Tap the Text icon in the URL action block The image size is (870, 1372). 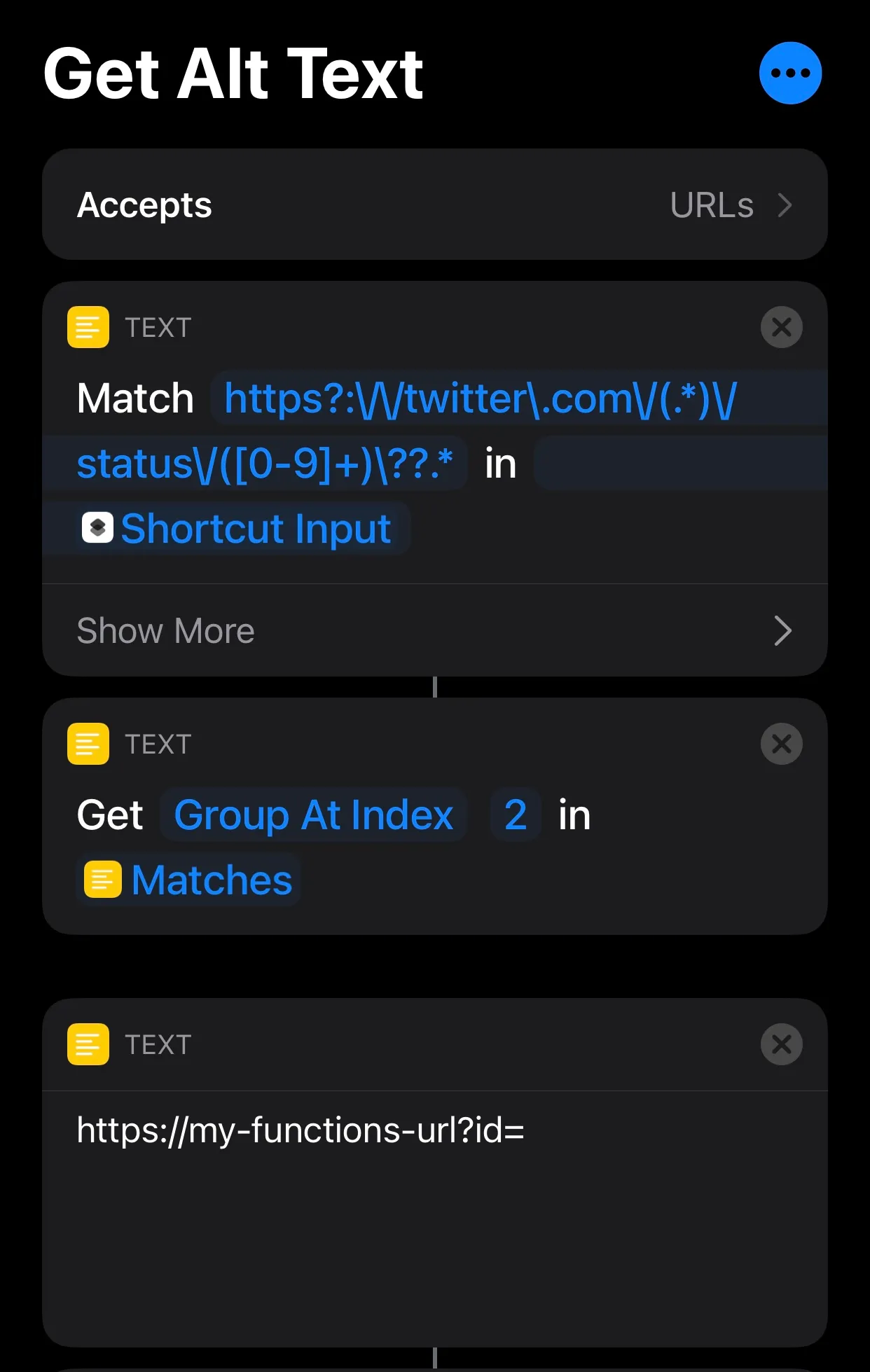[87, 1044]
